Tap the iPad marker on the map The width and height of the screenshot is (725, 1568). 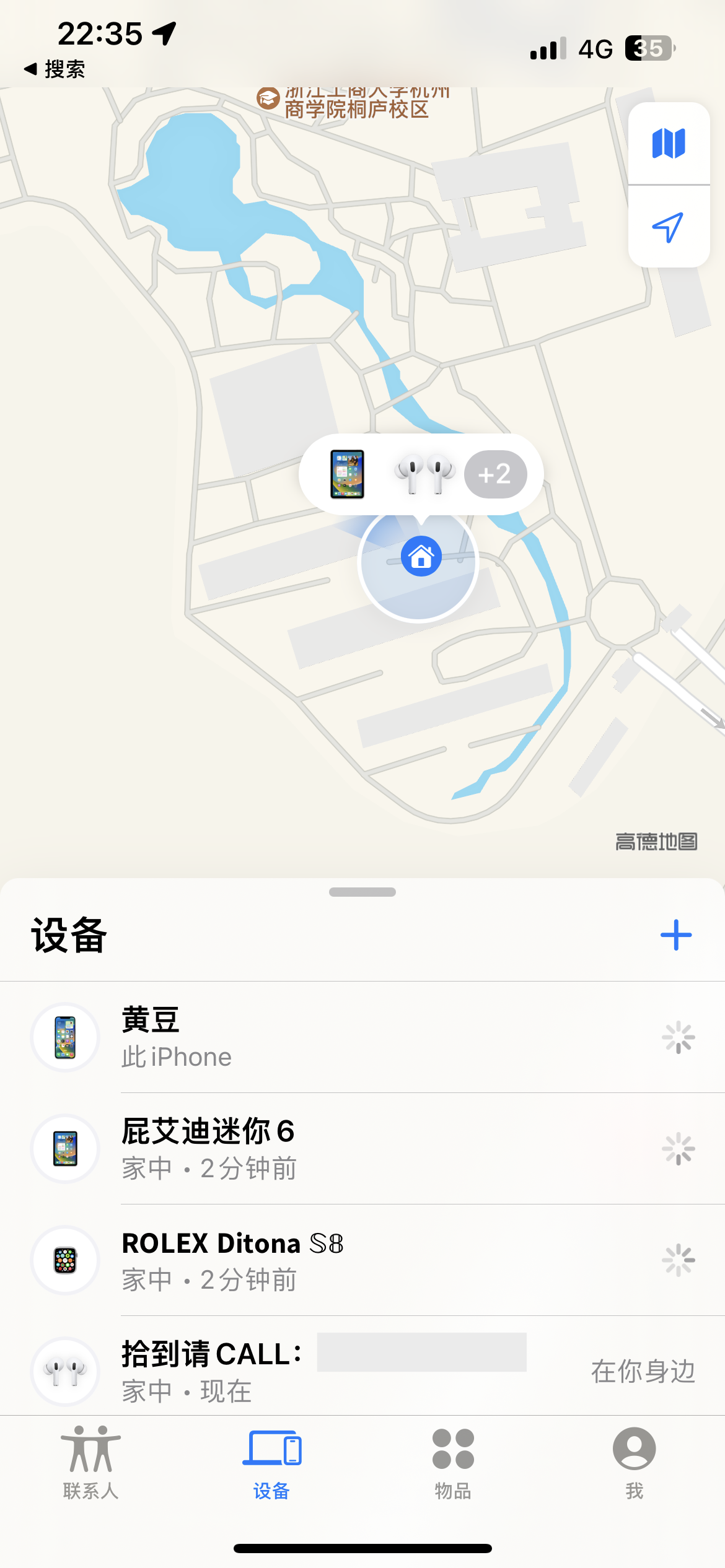point(347,474)
